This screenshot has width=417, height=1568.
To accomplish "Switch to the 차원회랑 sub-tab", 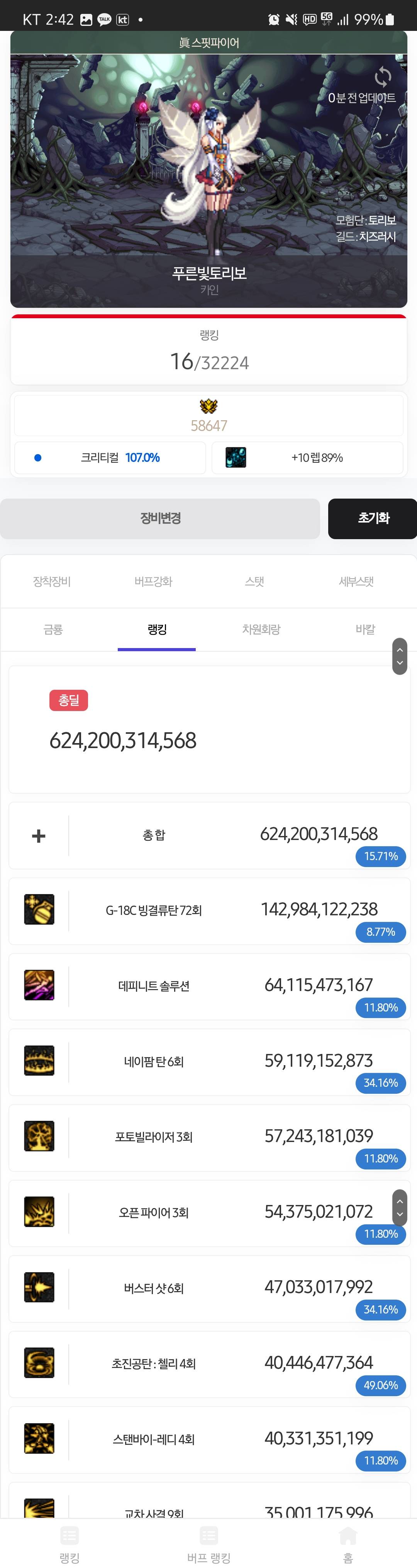I will pos(261,630).
